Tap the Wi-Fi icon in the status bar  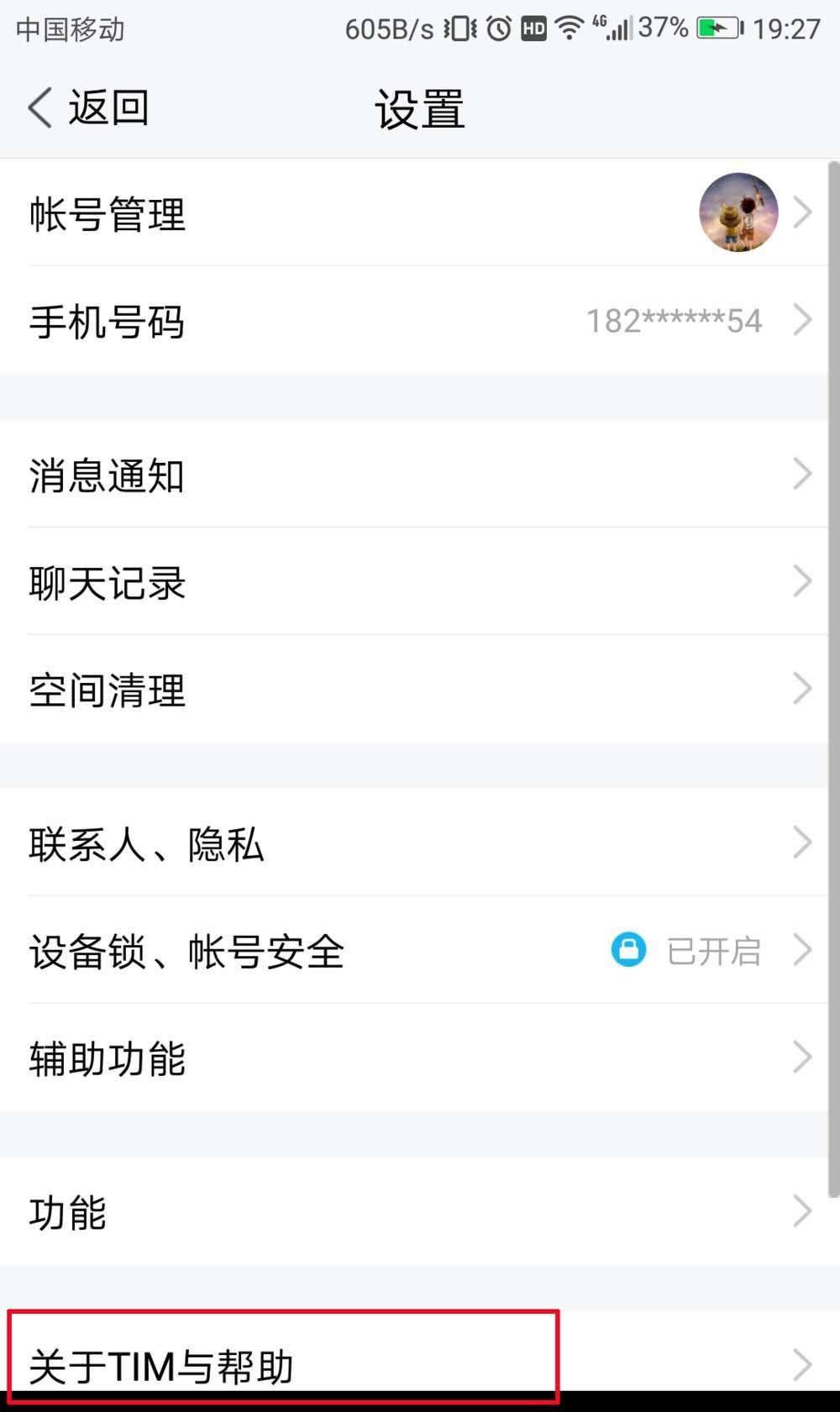point(568,28)
